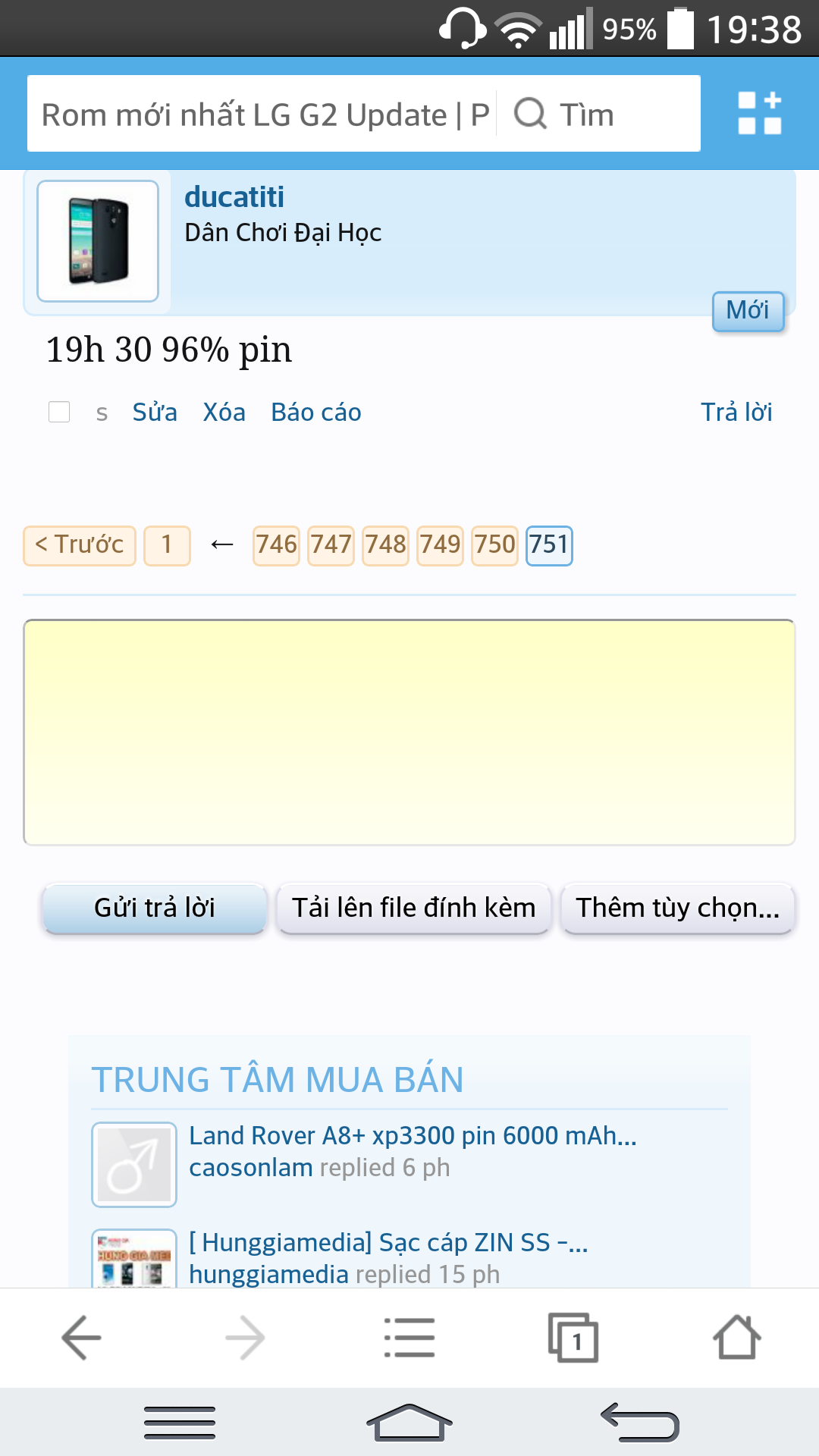Expand pagination with the left arrow symbol
Viewport: 819px width, 1456px height.
221,544
